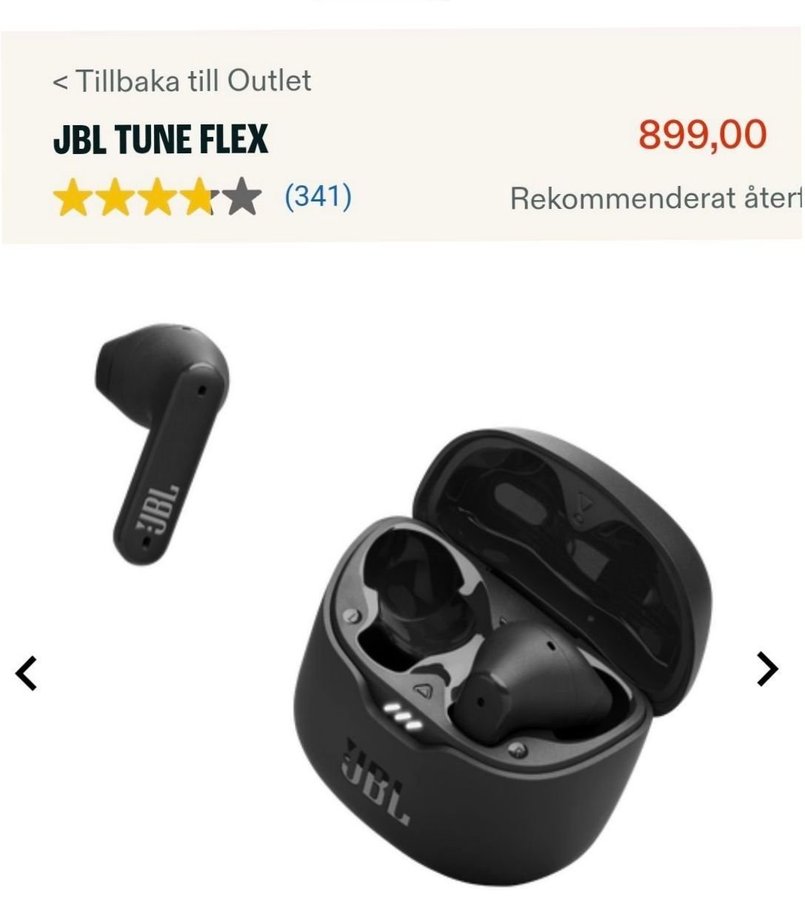Show the next product image
Image resolution: width=805 pixels, height=900 pixels.
point(767,669)
